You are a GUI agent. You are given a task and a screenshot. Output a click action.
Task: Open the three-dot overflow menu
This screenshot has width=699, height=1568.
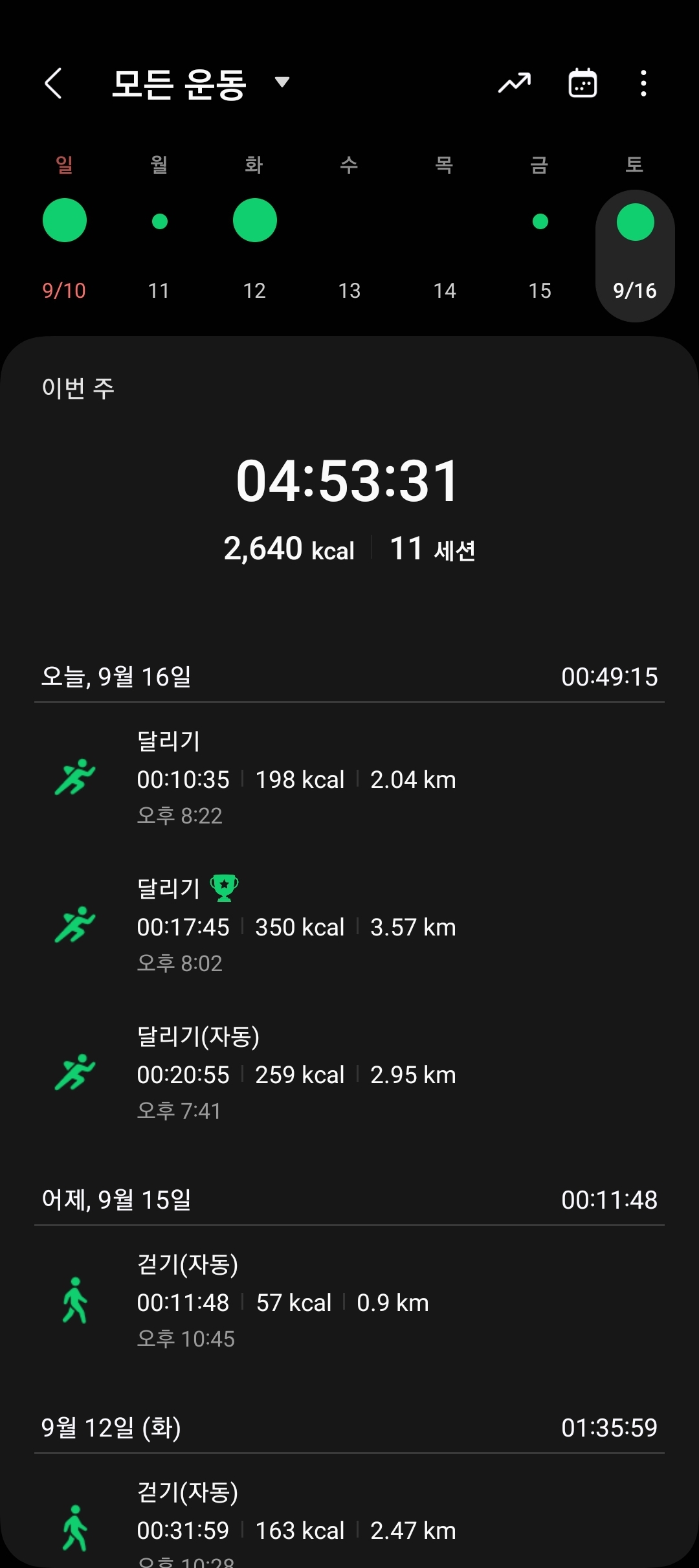click(x=643, y=84)
